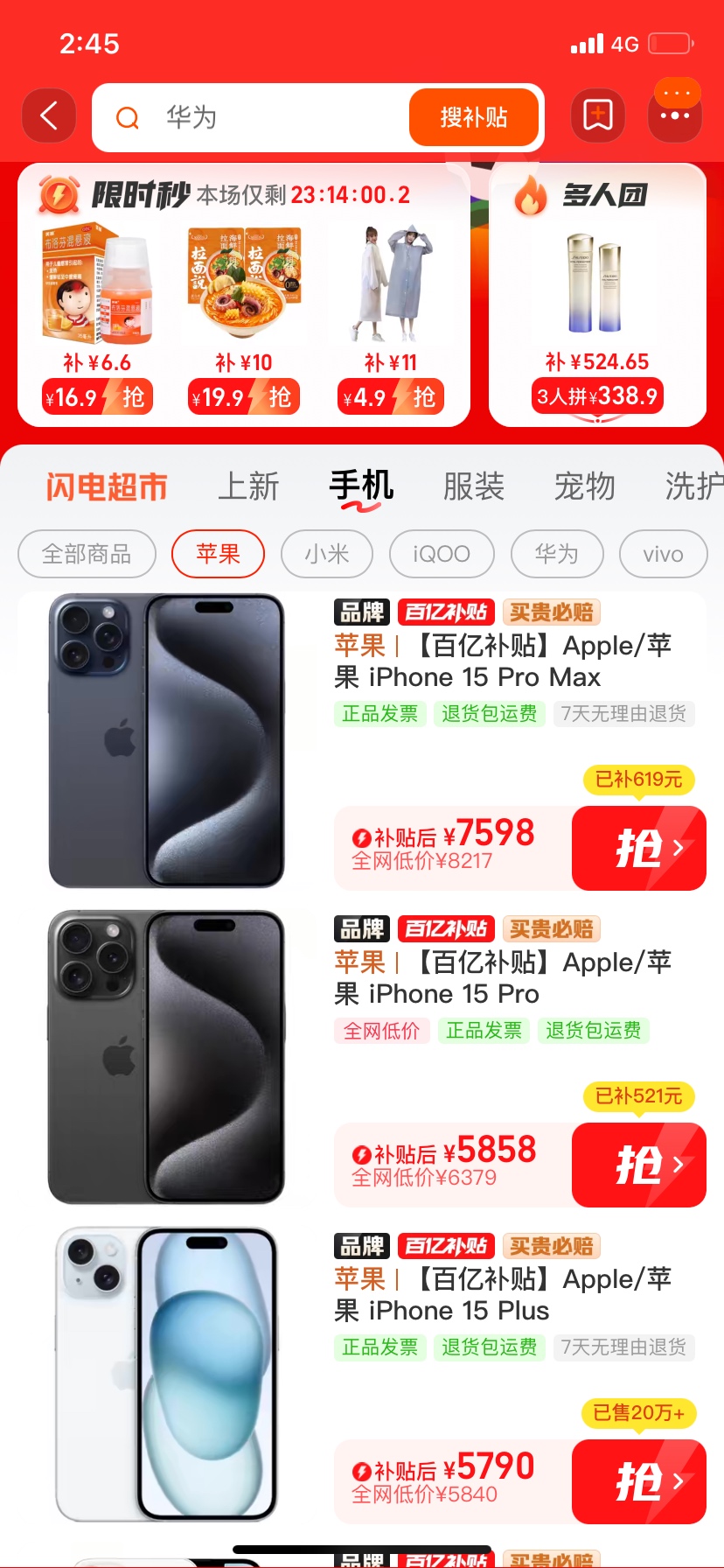Open the bookmark-plus icon in the header

598,115
